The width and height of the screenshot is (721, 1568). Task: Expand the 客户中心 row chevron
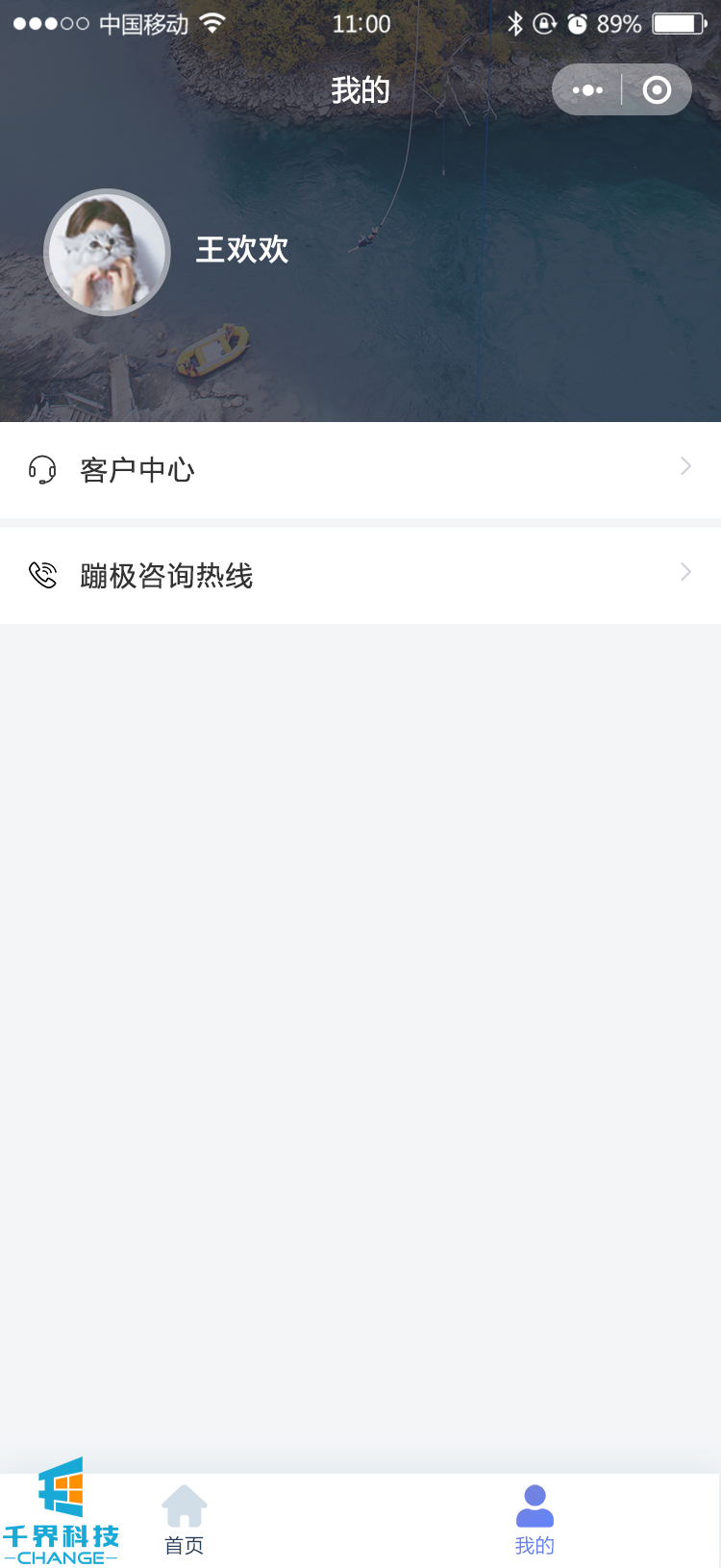point(685,465)
